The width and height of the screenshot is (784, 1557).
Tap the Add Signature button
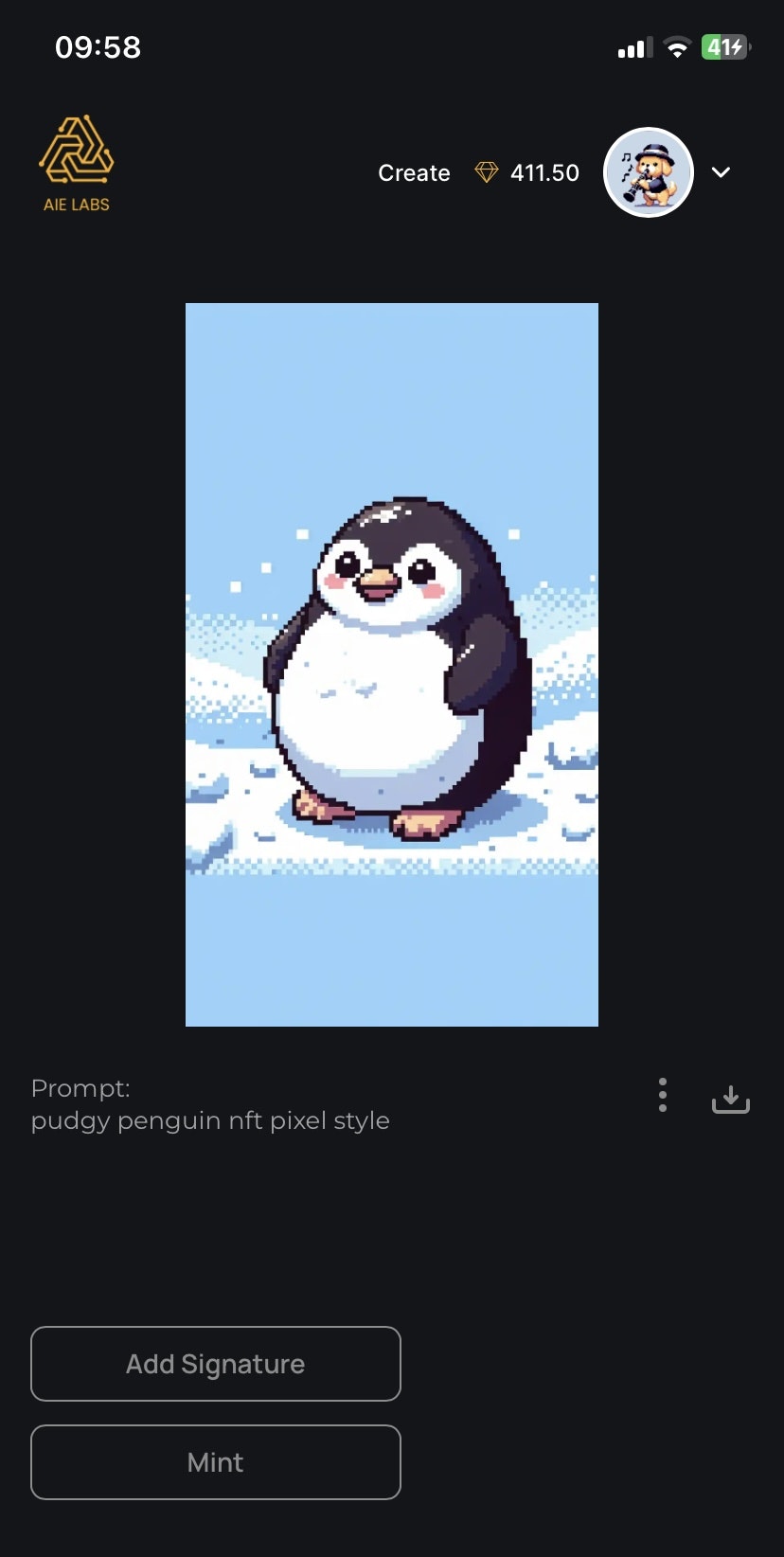216,1364
